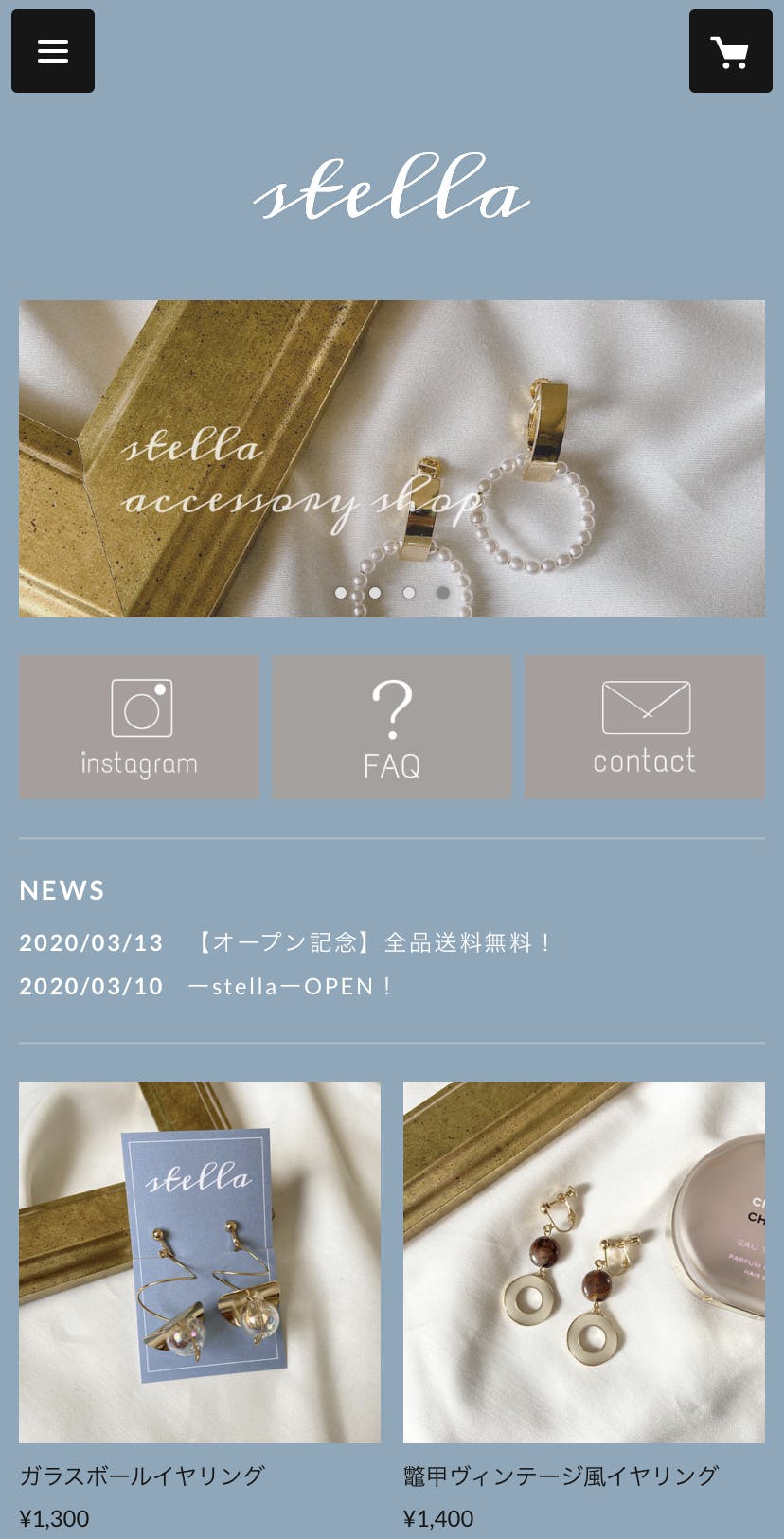
Task: Open the hamburger menu
Action: click(53, 51)
